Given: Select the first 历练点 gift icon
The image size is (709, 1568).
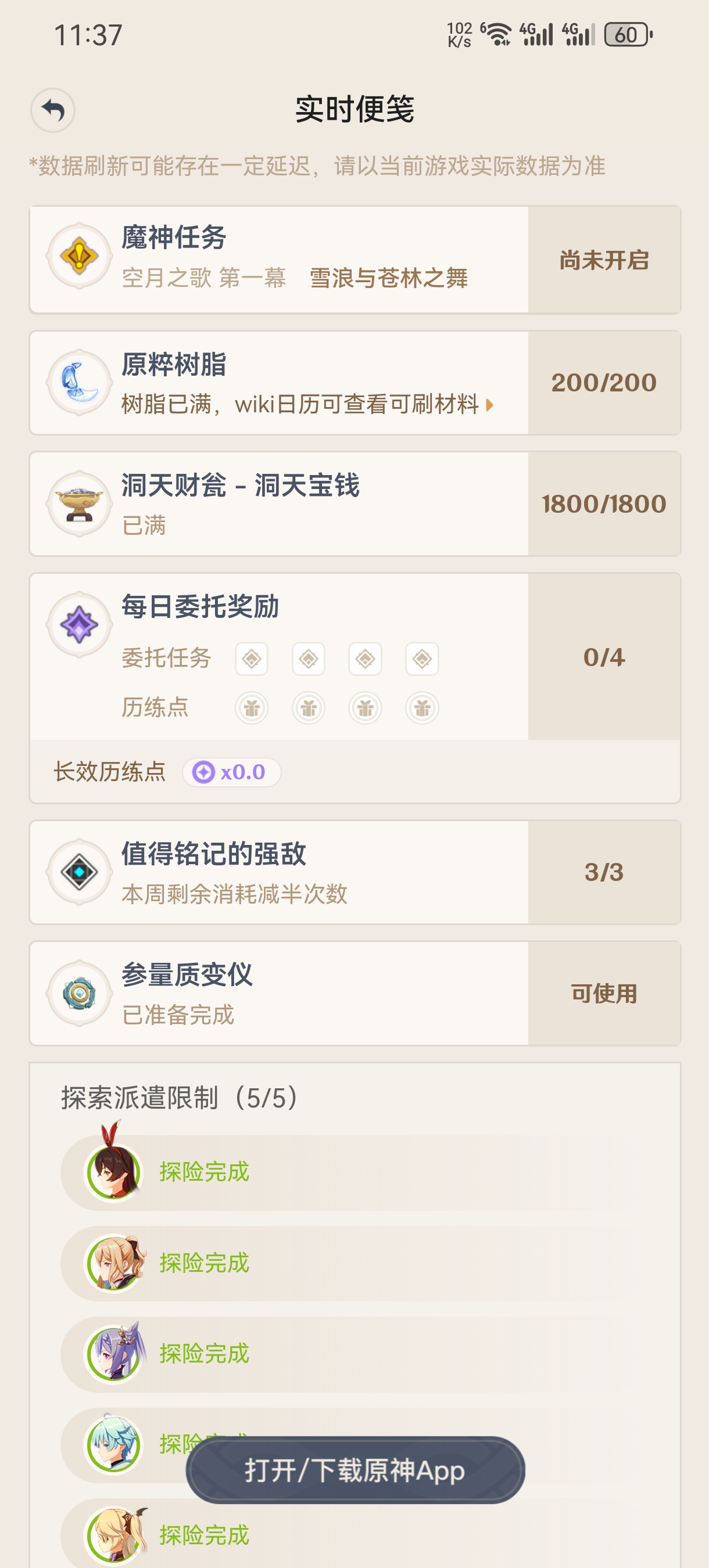Looking at the screenshot, I should coord(252,707).
